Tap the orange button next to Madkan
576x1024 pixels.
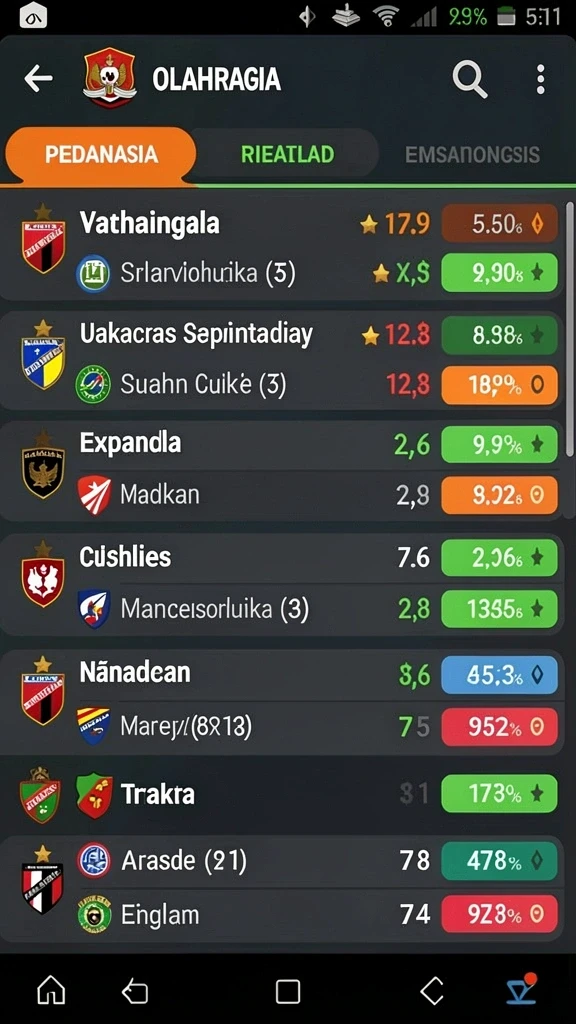click(500, 495)
